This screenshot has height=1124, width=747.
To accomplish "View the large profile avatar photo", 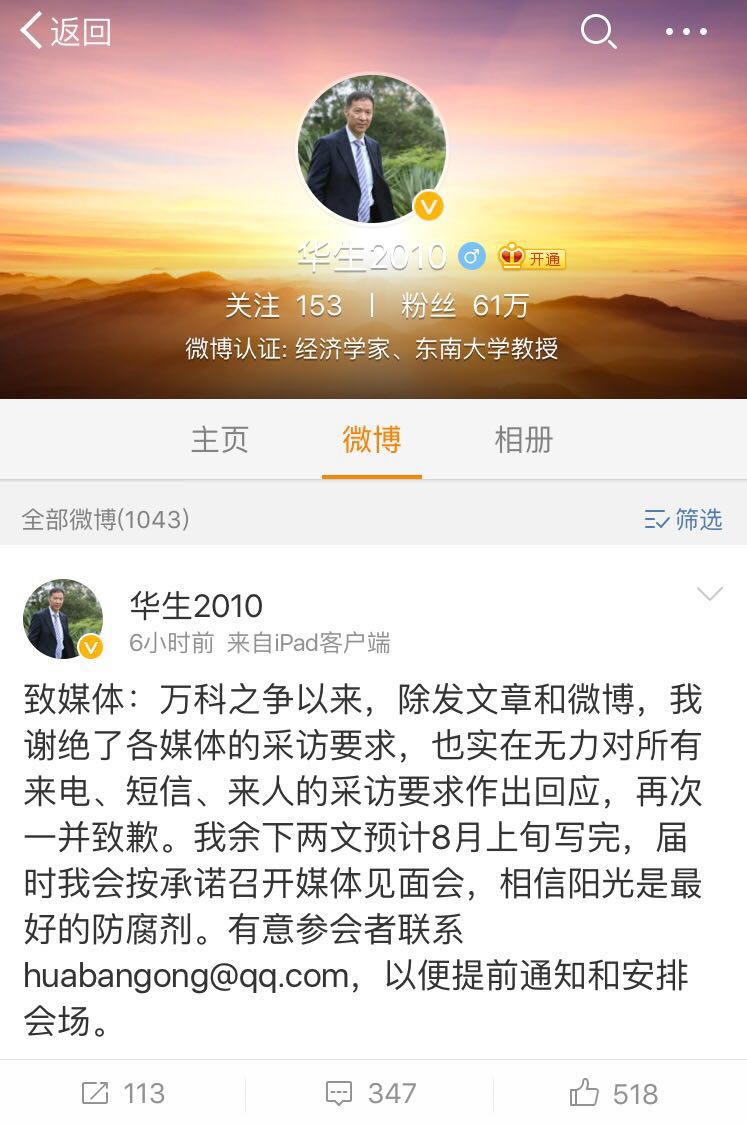I will 372,148.
